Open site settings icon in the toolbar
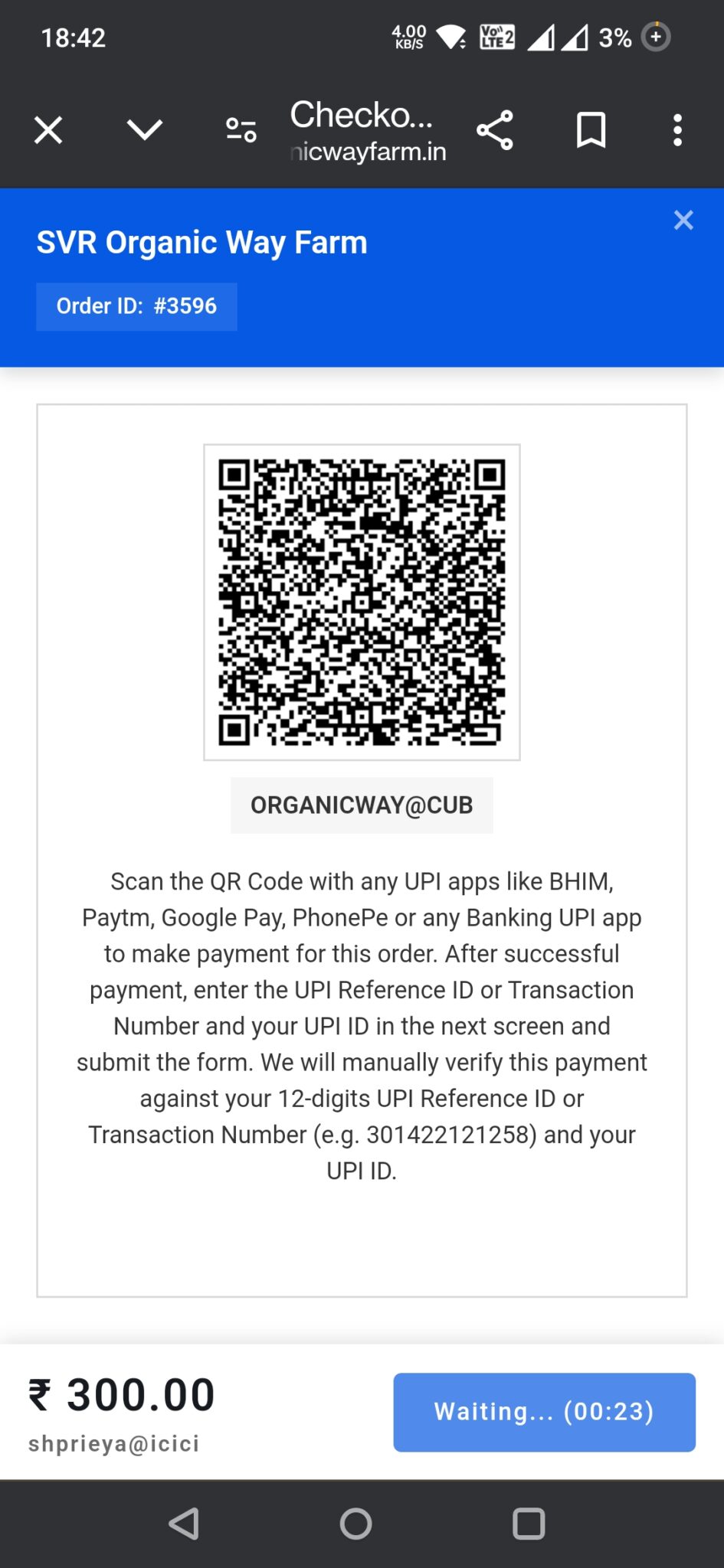This screenshot has height=1568, width=724. 241,130
